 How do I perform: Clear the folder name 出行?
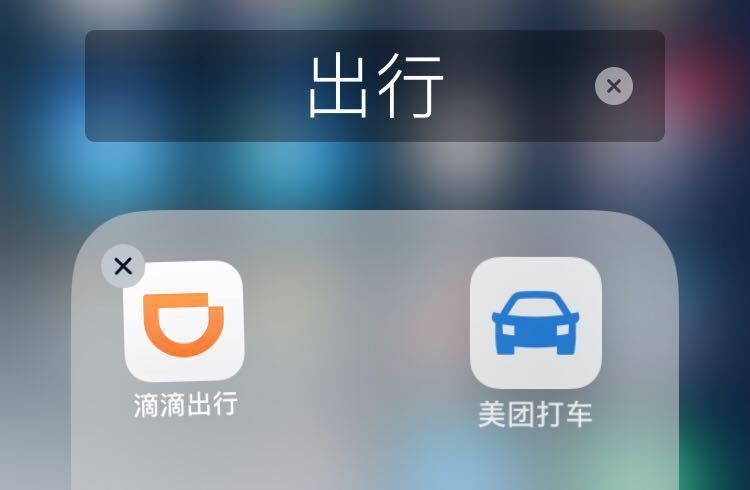click(614, 86)
